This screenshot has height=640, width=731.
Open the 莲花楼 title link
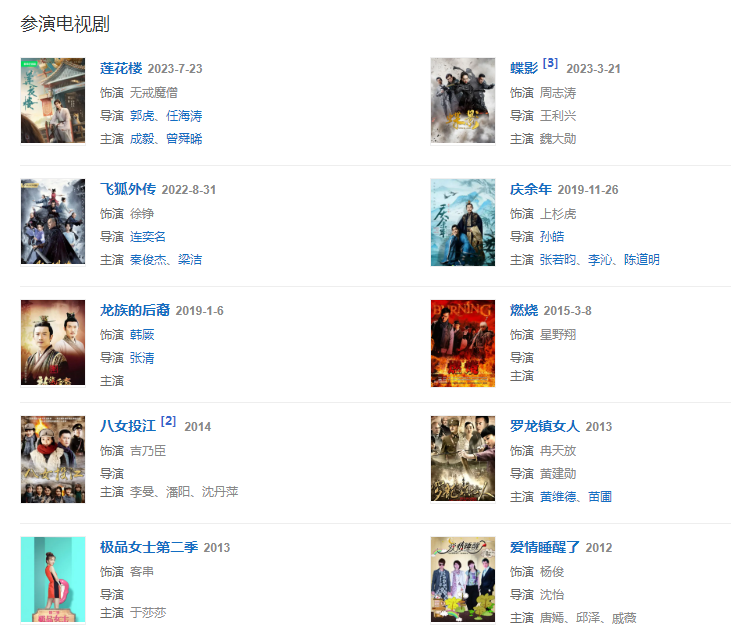(121, 69)
